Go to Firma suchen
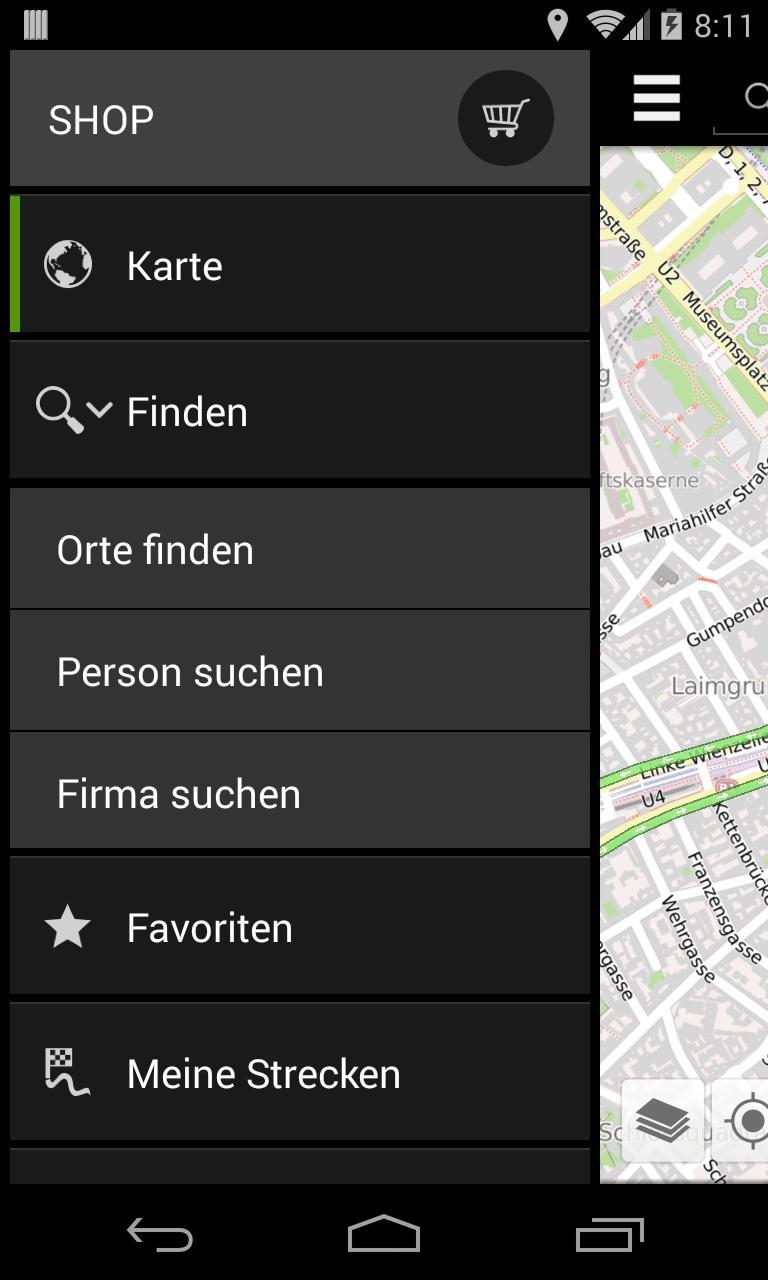The width and height of the screenshot is (768, 1280). pos(300,794)
